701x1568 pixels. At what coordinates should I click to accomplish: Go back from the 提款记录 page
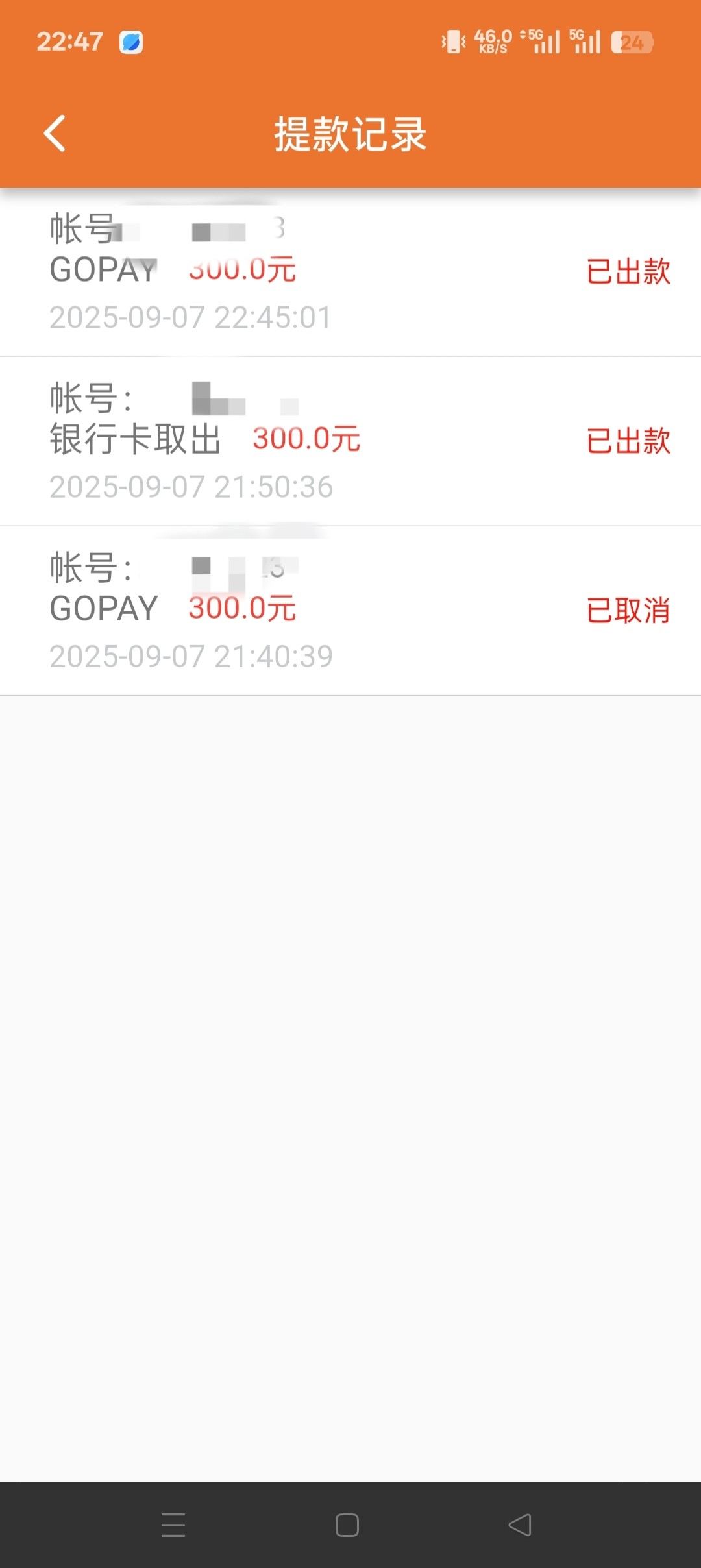55,134
